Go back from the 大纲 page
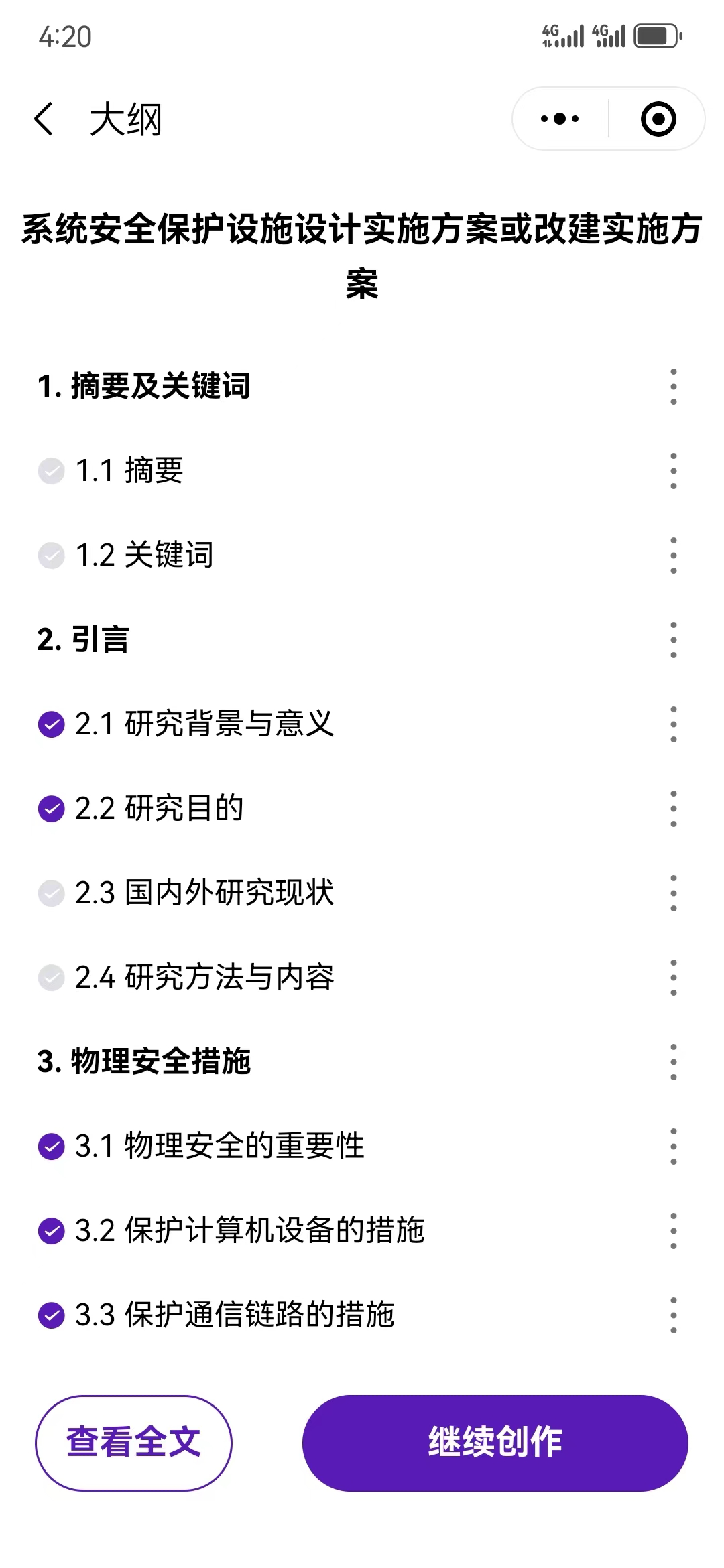Image resolution: width=724 pixels, height=1568 pixels. [44, 119]
